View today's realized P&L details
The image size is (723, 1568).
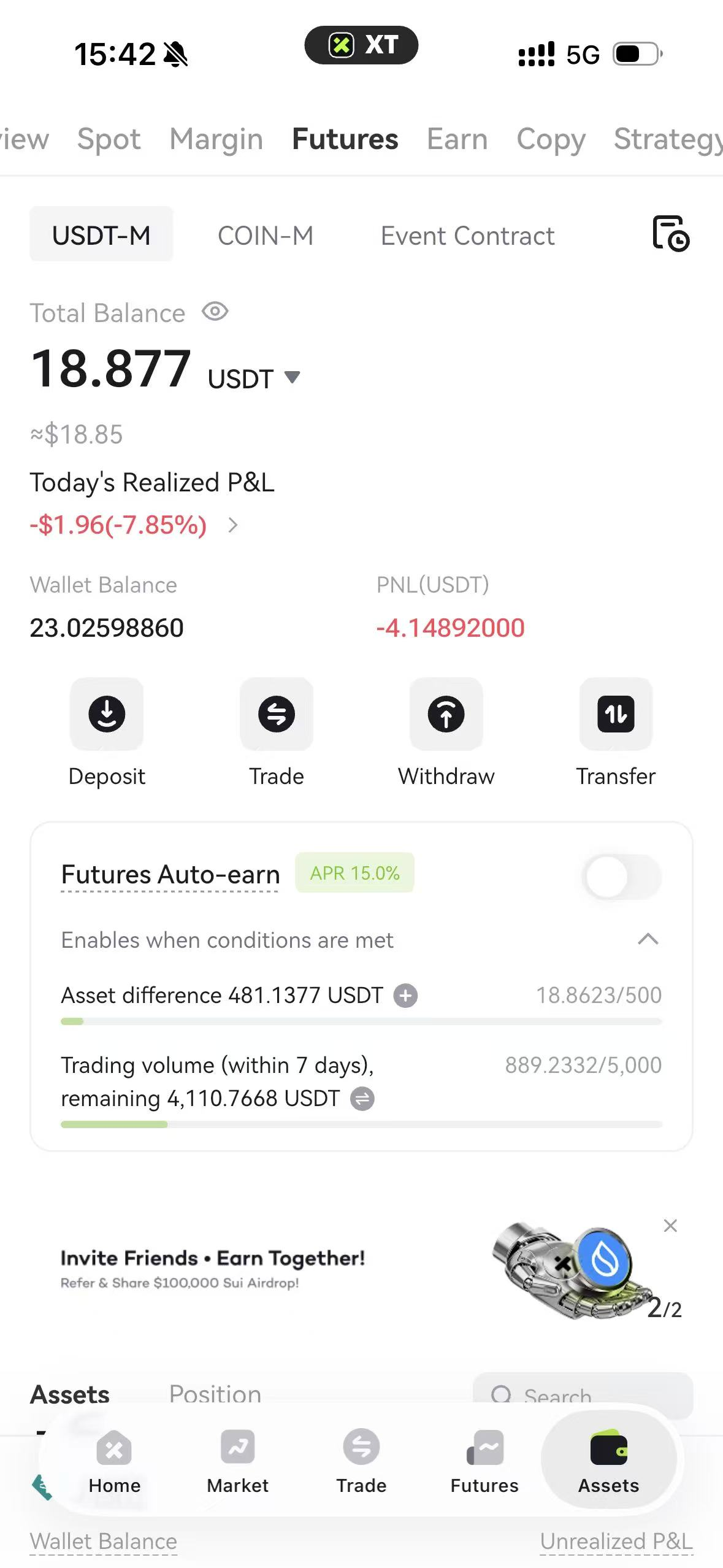point(232,525)
